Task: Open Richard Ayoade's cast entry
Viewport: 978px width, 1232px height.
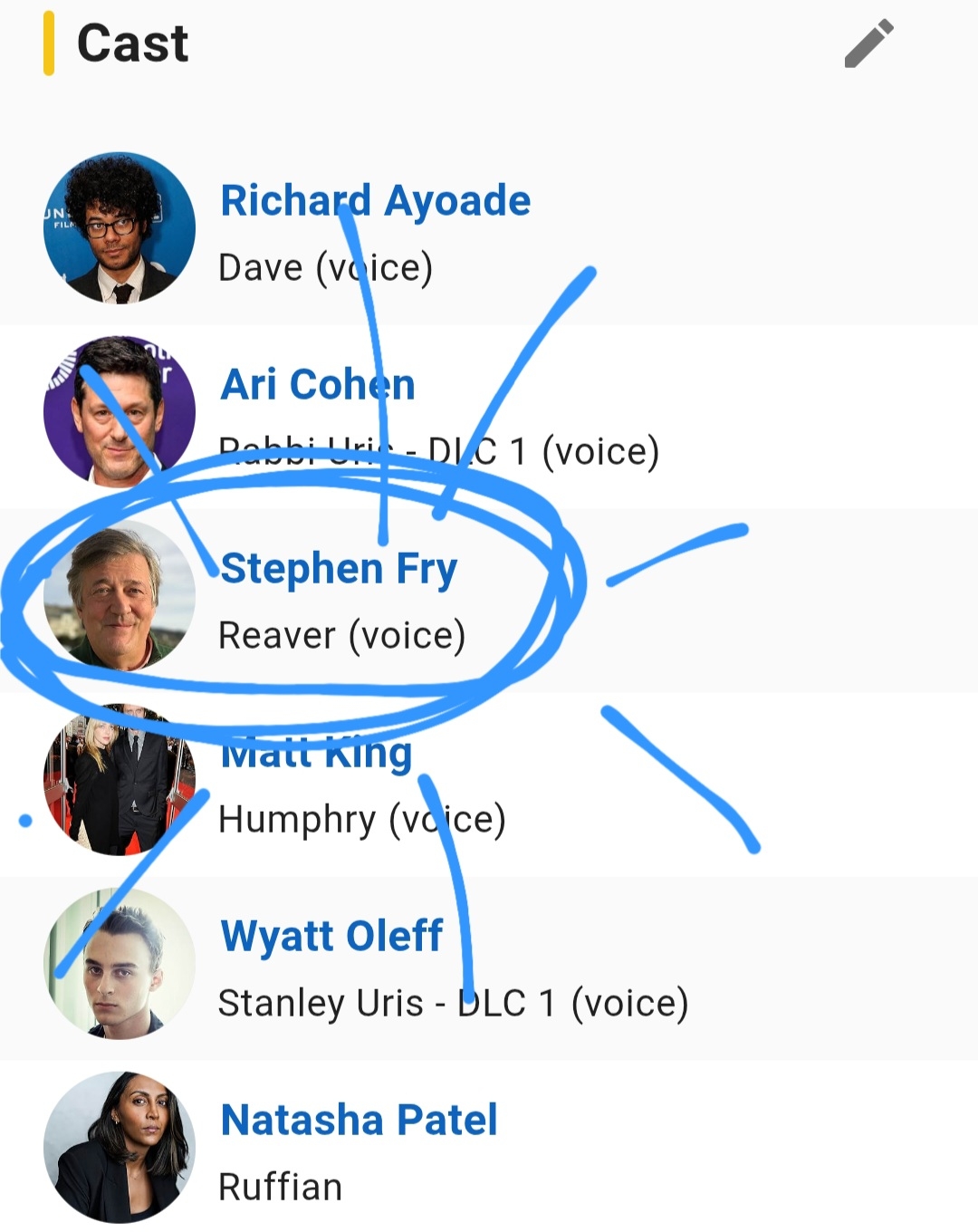Action: point(375,201)
